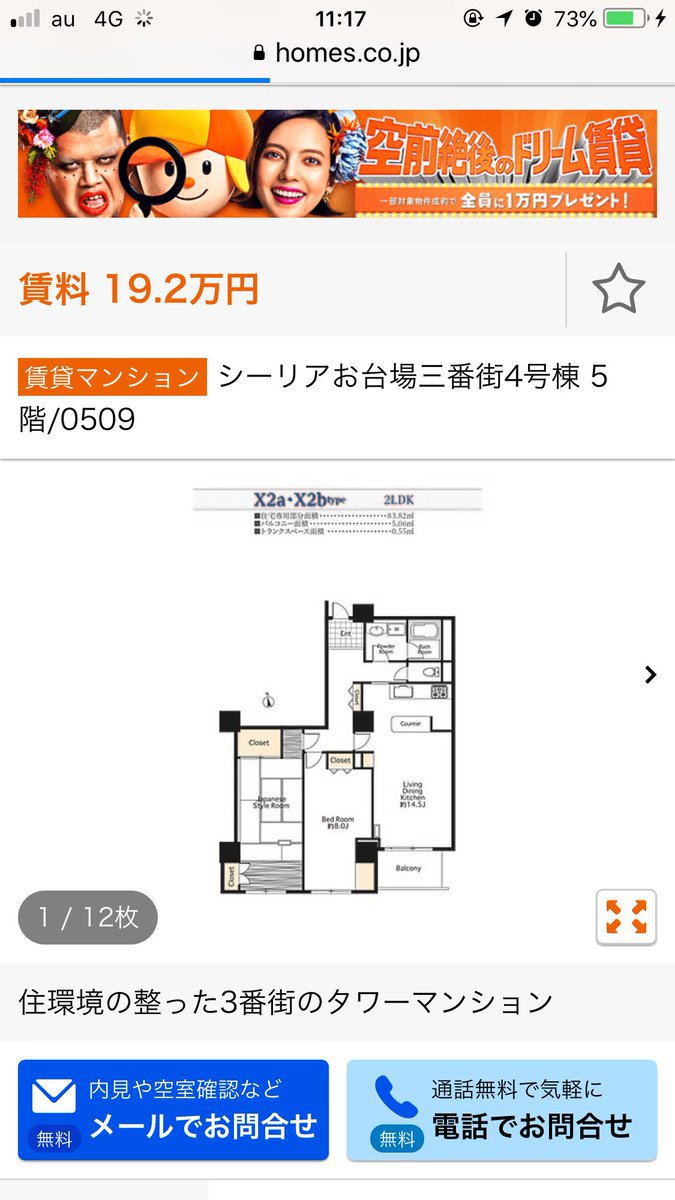The height and width of the screenshot is (1200, 675).
Task: Favorite this property with the star icon
Action: coord(618,289)
